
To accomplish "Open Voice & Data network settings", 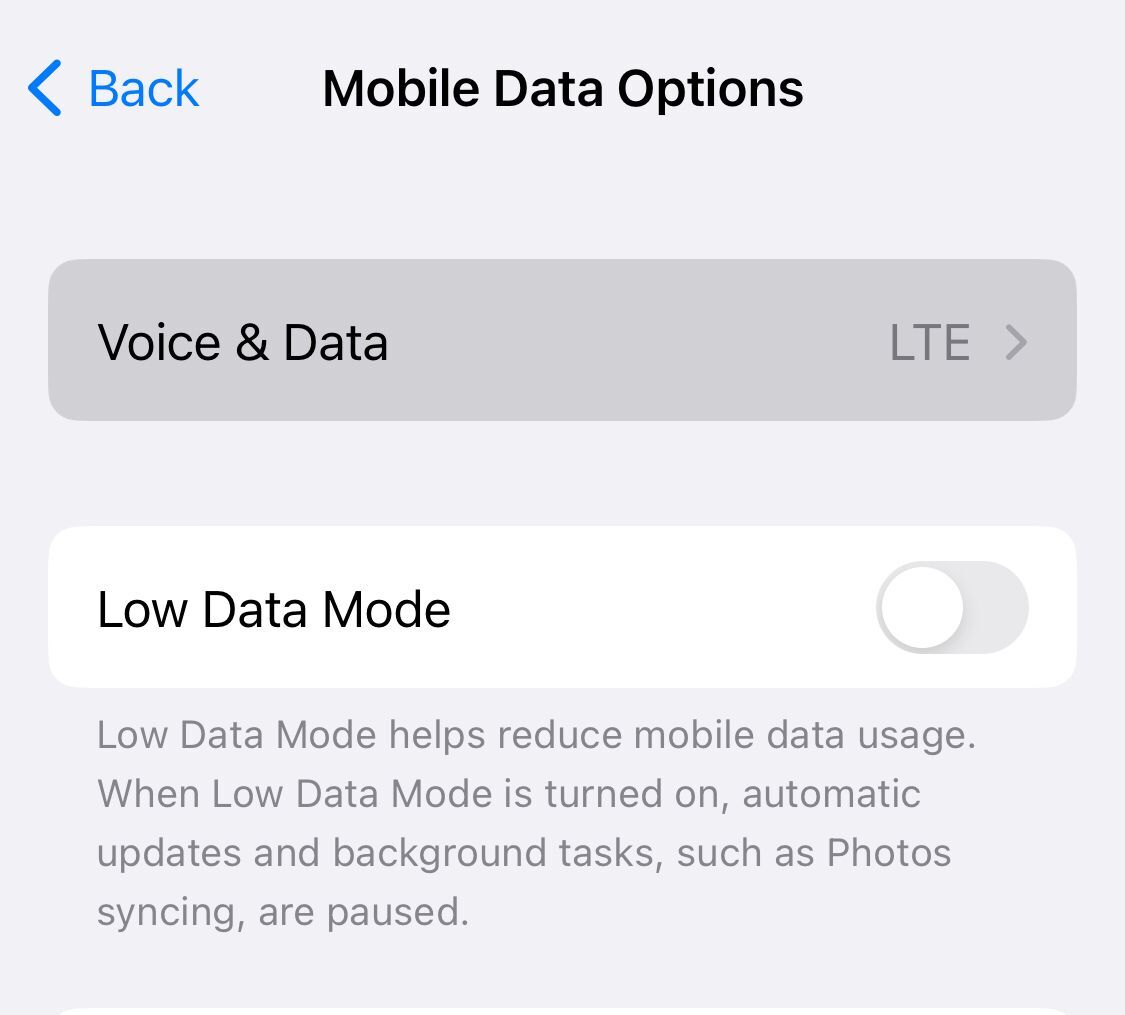I will (x=562, y=341).
